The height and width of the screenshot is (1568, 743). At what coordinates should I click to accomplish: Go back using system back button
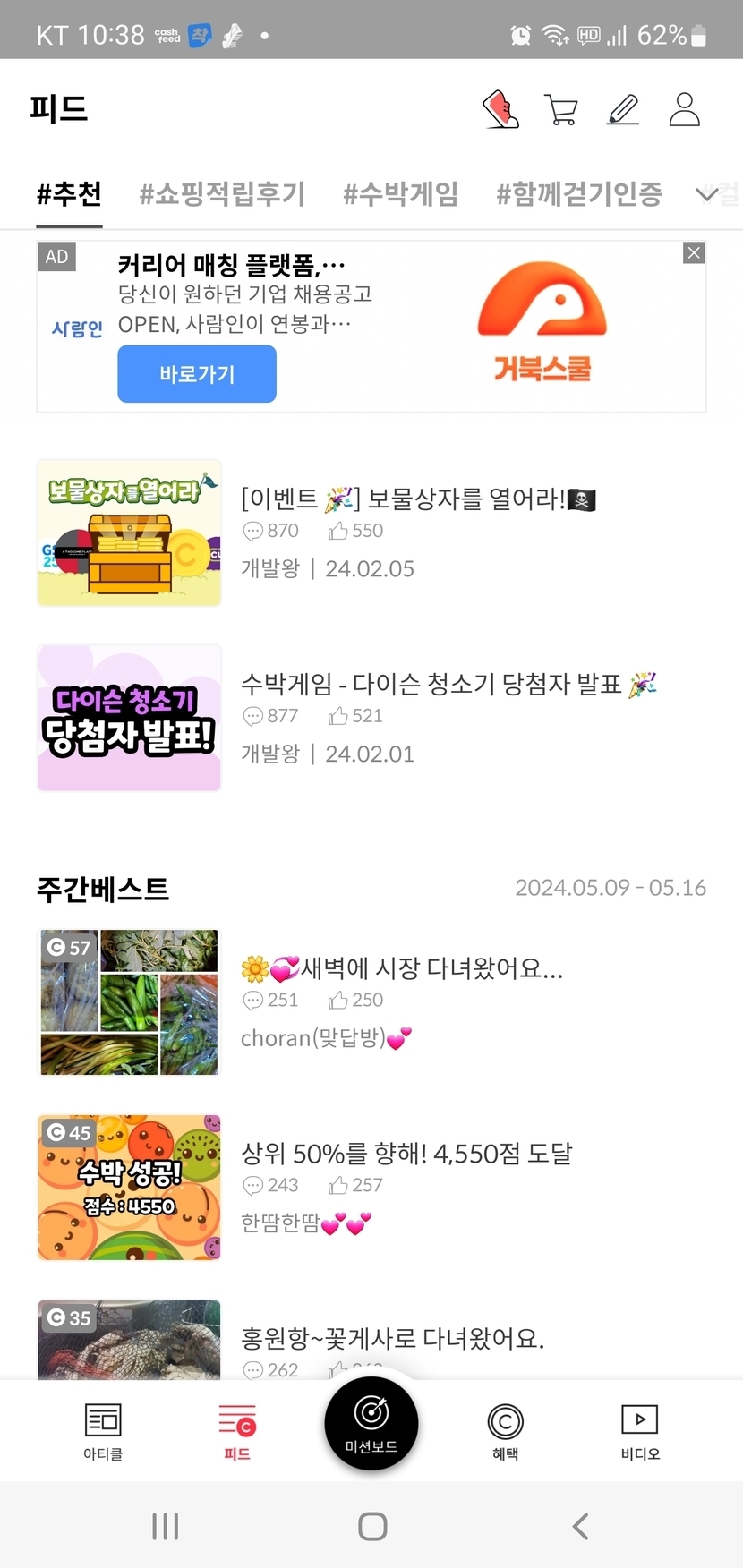580,1526
